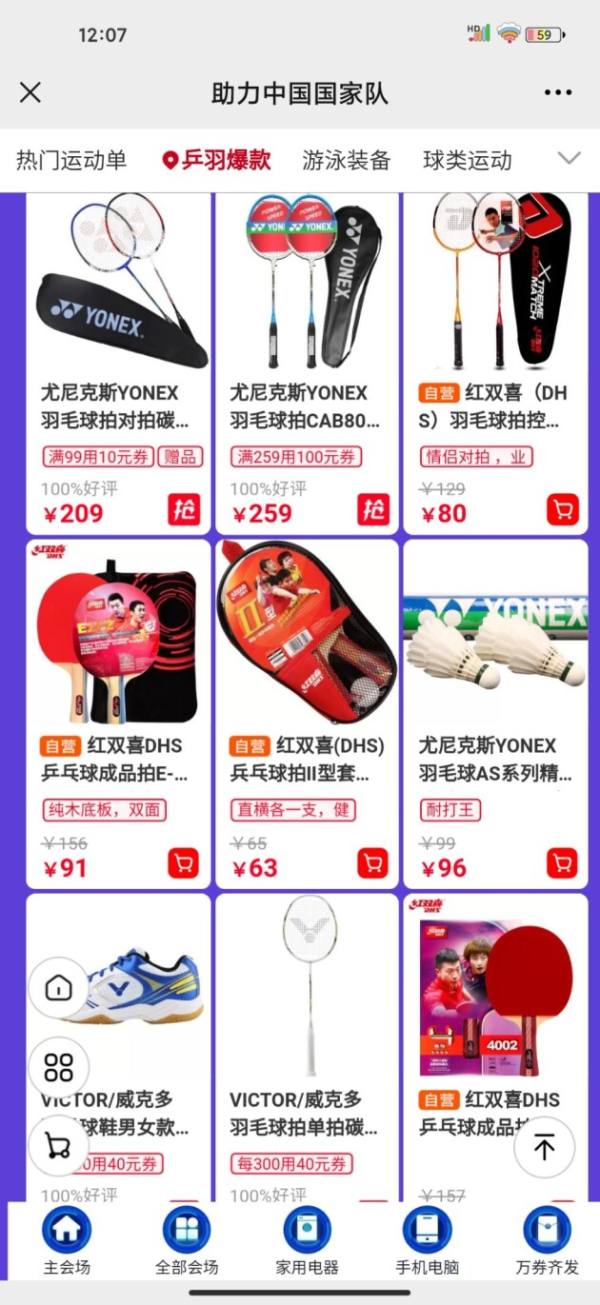Open the 全部会场 tab
Screen dimensions: 600x1305
[x=186, y=1241]
